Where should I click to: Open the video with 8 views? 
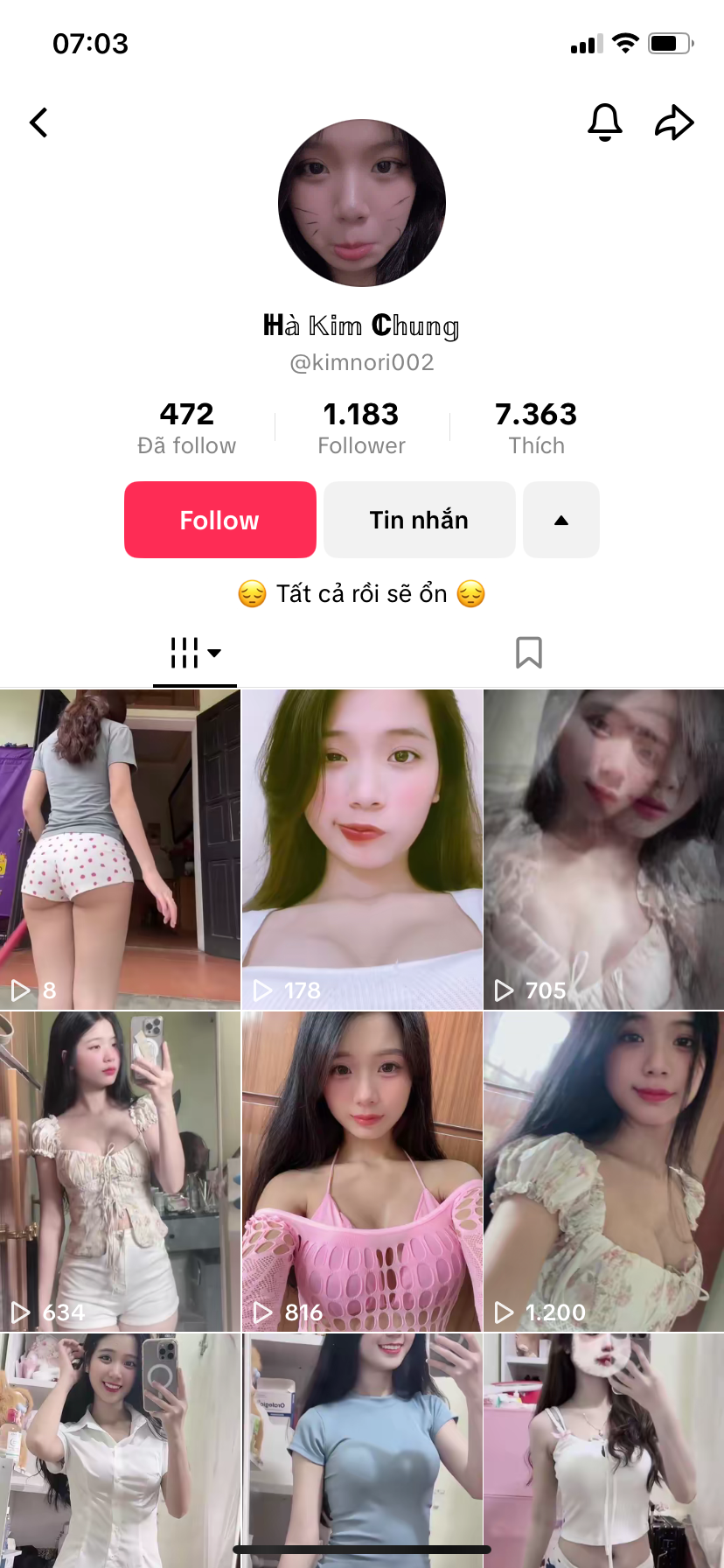(x=120, y=849)
